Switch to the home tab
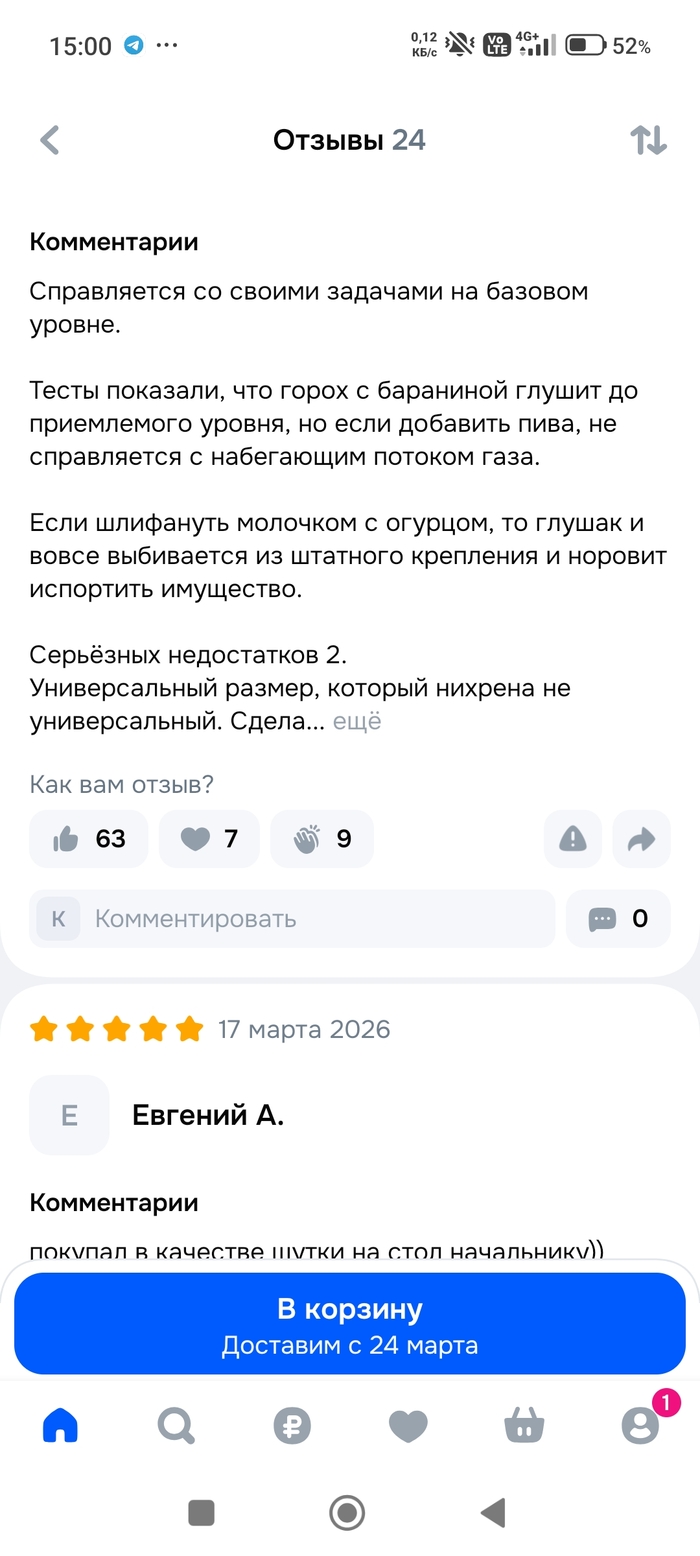Viewport: 700px width, 1556px height. tap(60, 1426)
